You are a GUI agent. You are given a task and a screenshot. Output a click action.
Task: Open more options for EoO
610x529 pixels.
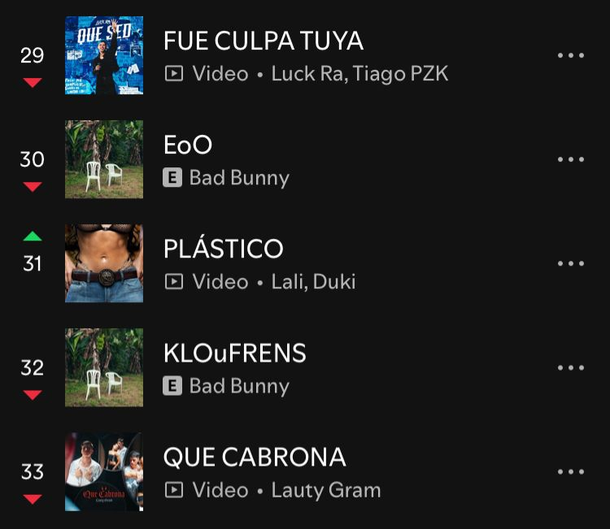[x=570, y=159]
